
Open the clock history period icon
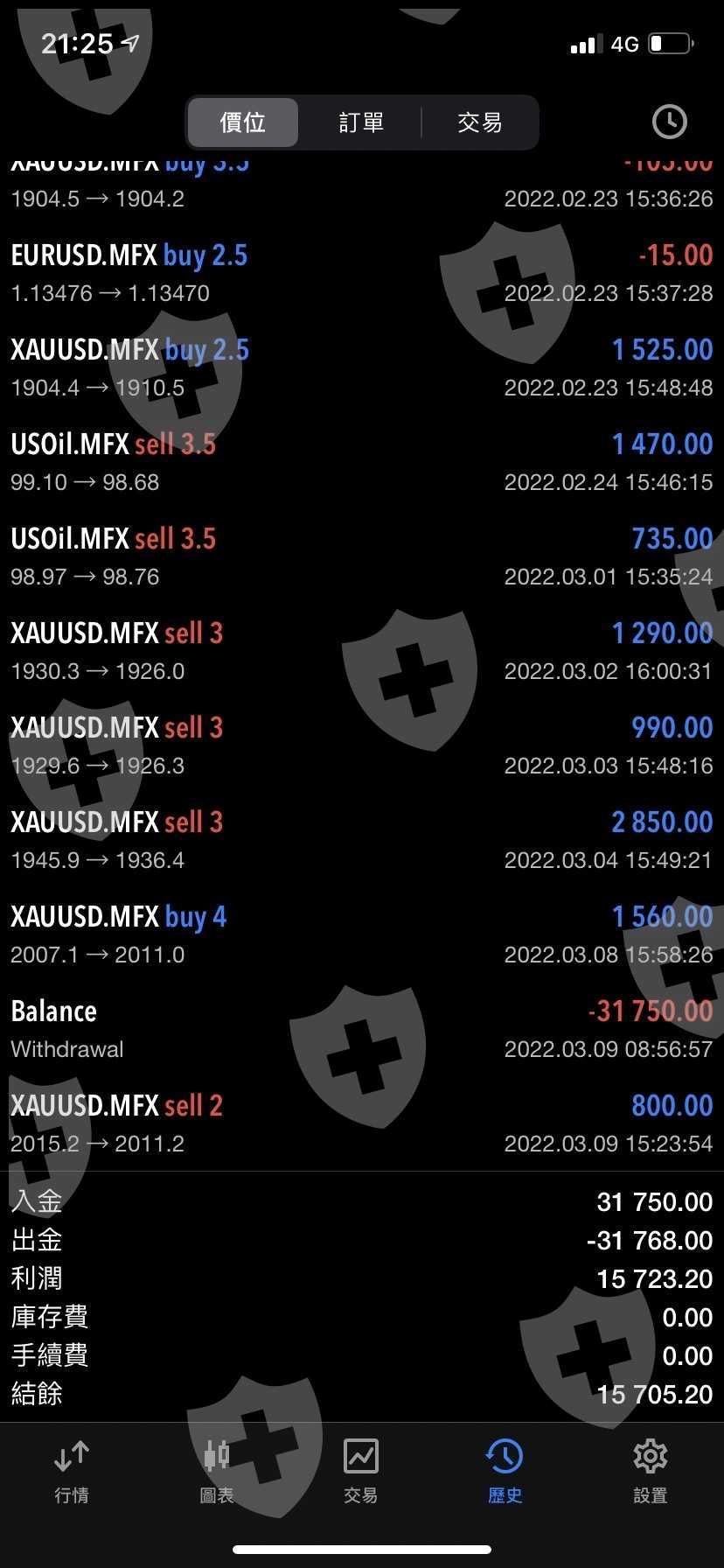(x=669, y=122)
